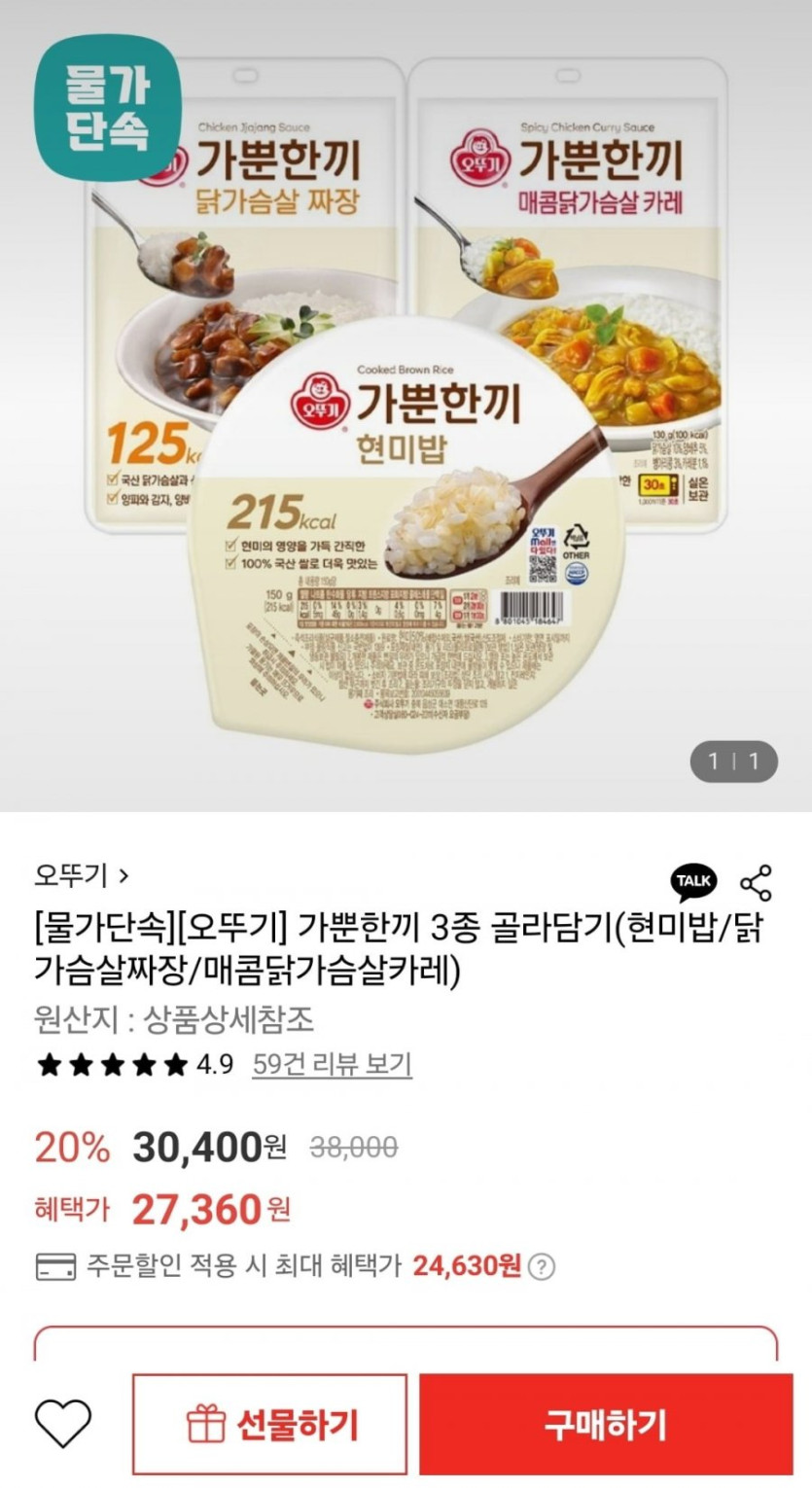Buy now with 구매하기 button
Screen dimensions: 812x1488
(x=606, y=1425)
